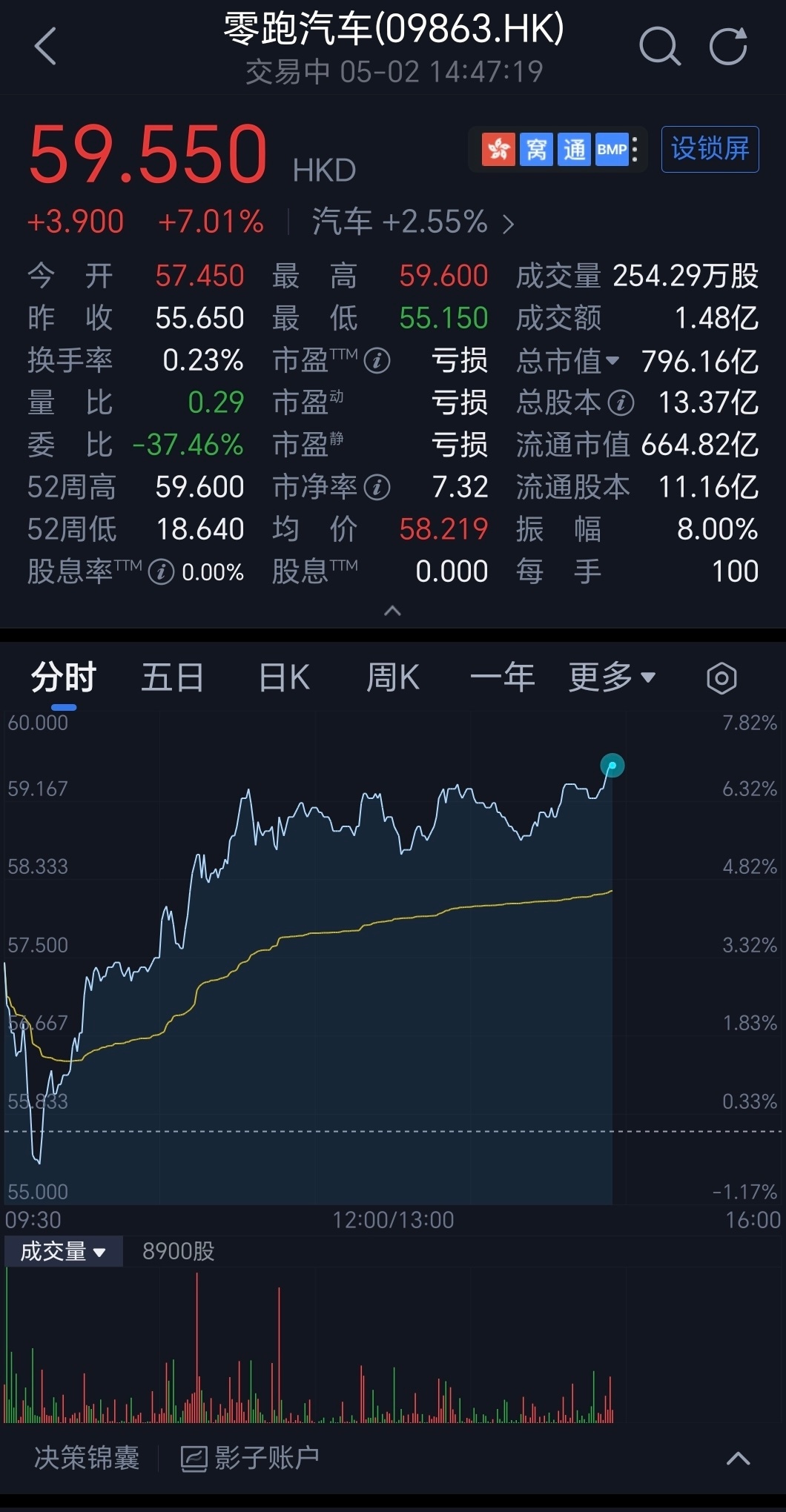Go back using the top-left arrow

pyautogui.click(x=45, y=46)
